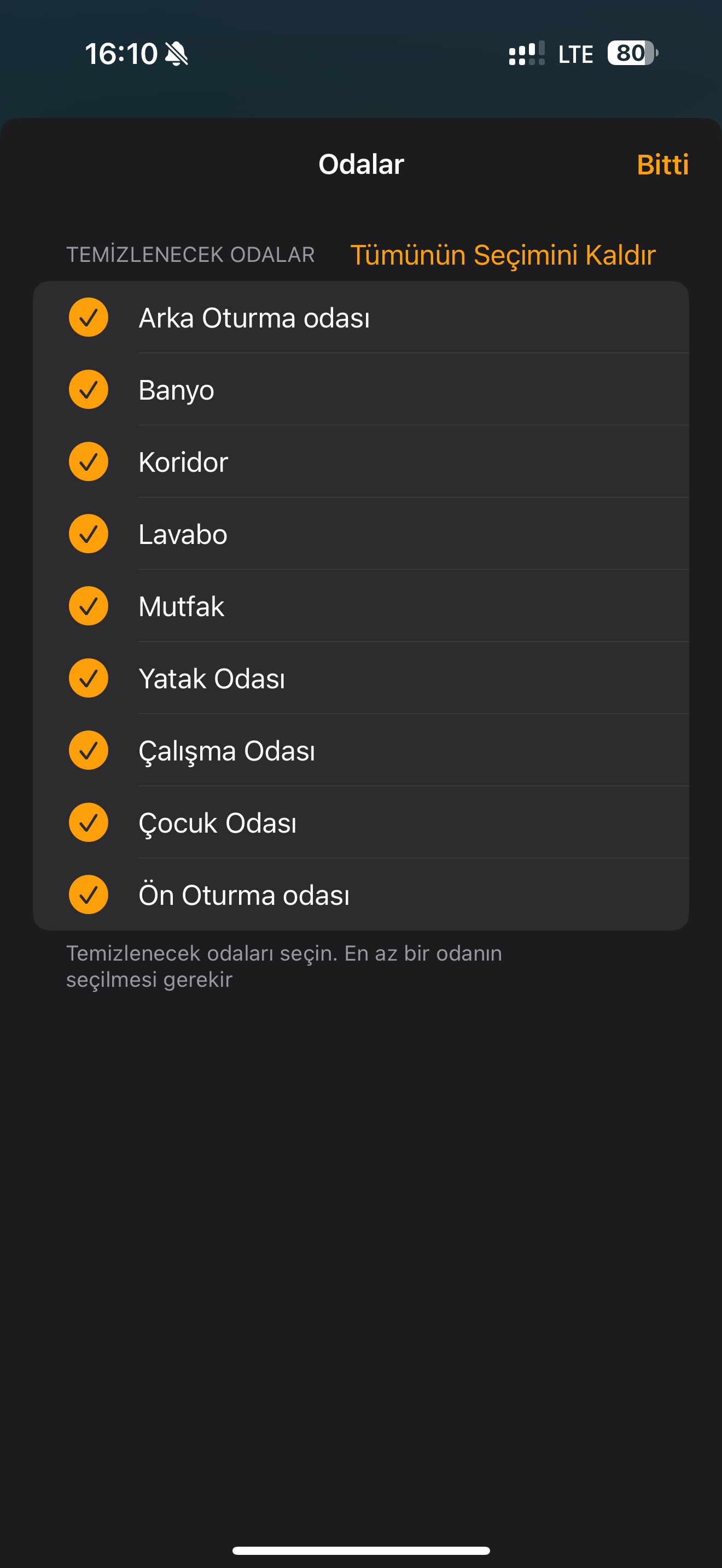
Task: Tap Tümünün Seçimini Kaldır to deselect all
Action: [503, 254]
